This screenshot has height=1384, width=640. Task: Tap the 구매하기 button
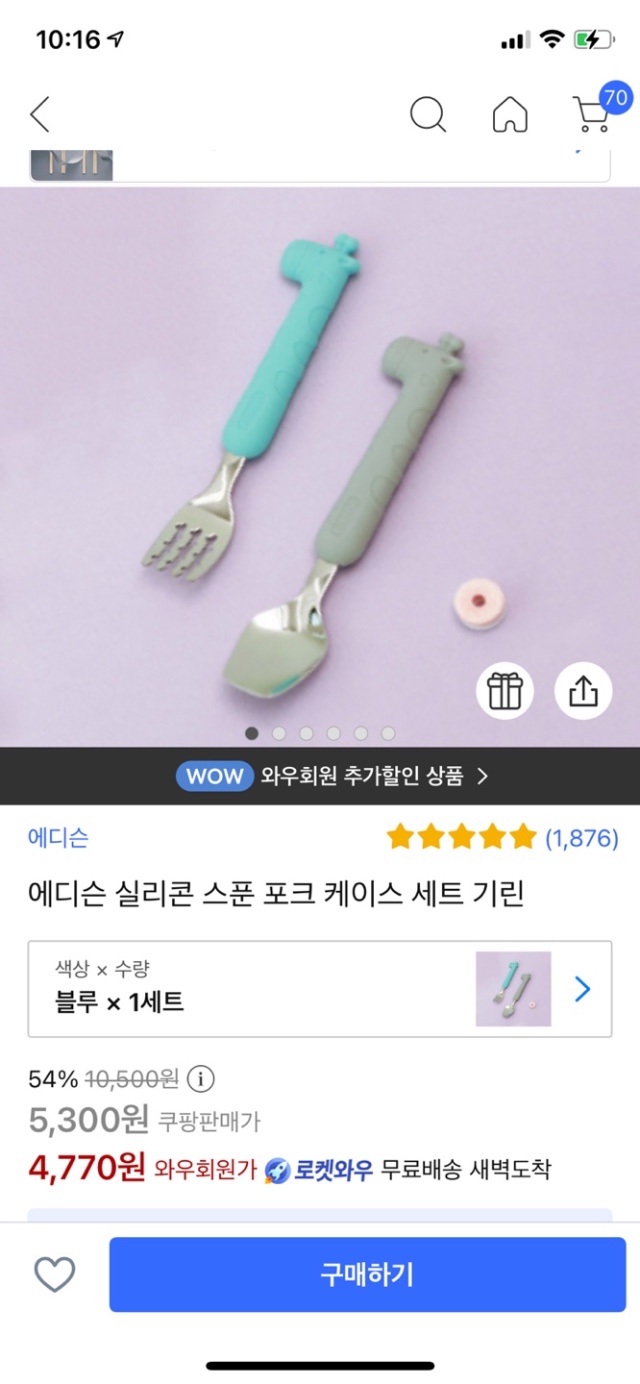tap(367, 1274)
